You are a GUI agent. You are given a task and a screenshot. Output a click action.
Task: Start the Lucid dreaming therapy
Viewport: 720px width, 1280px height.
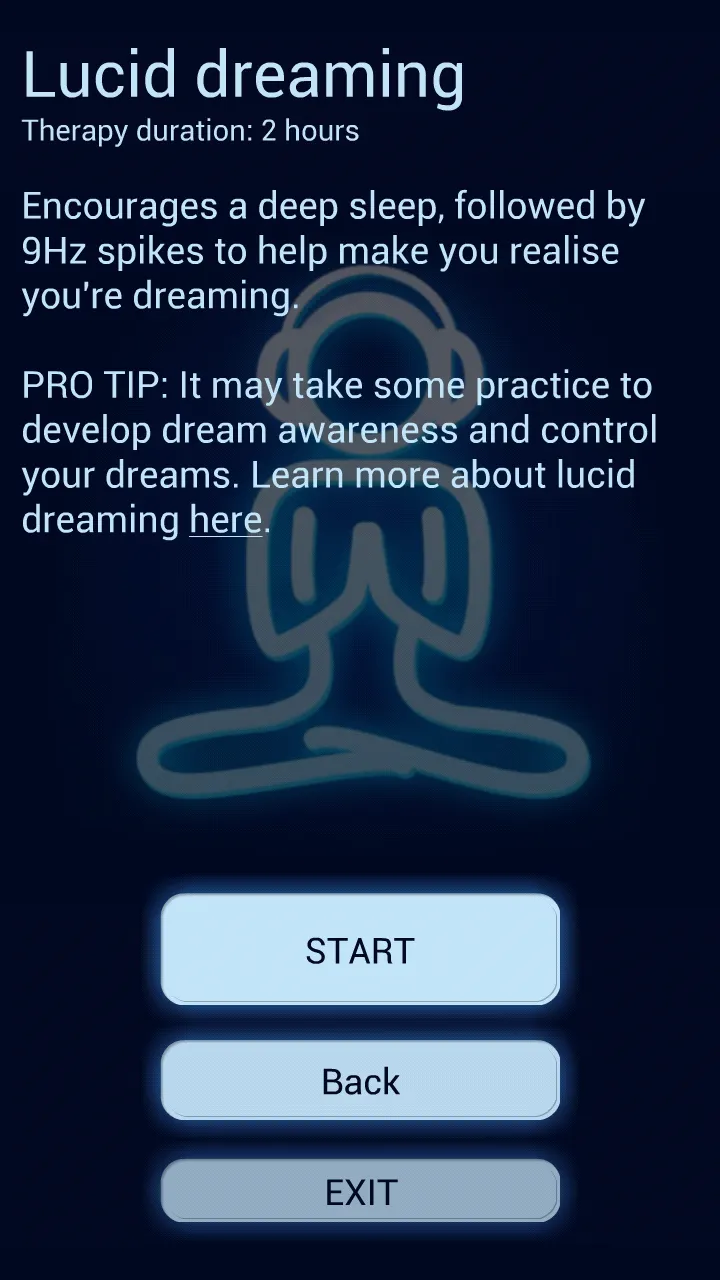click(360, 949)
